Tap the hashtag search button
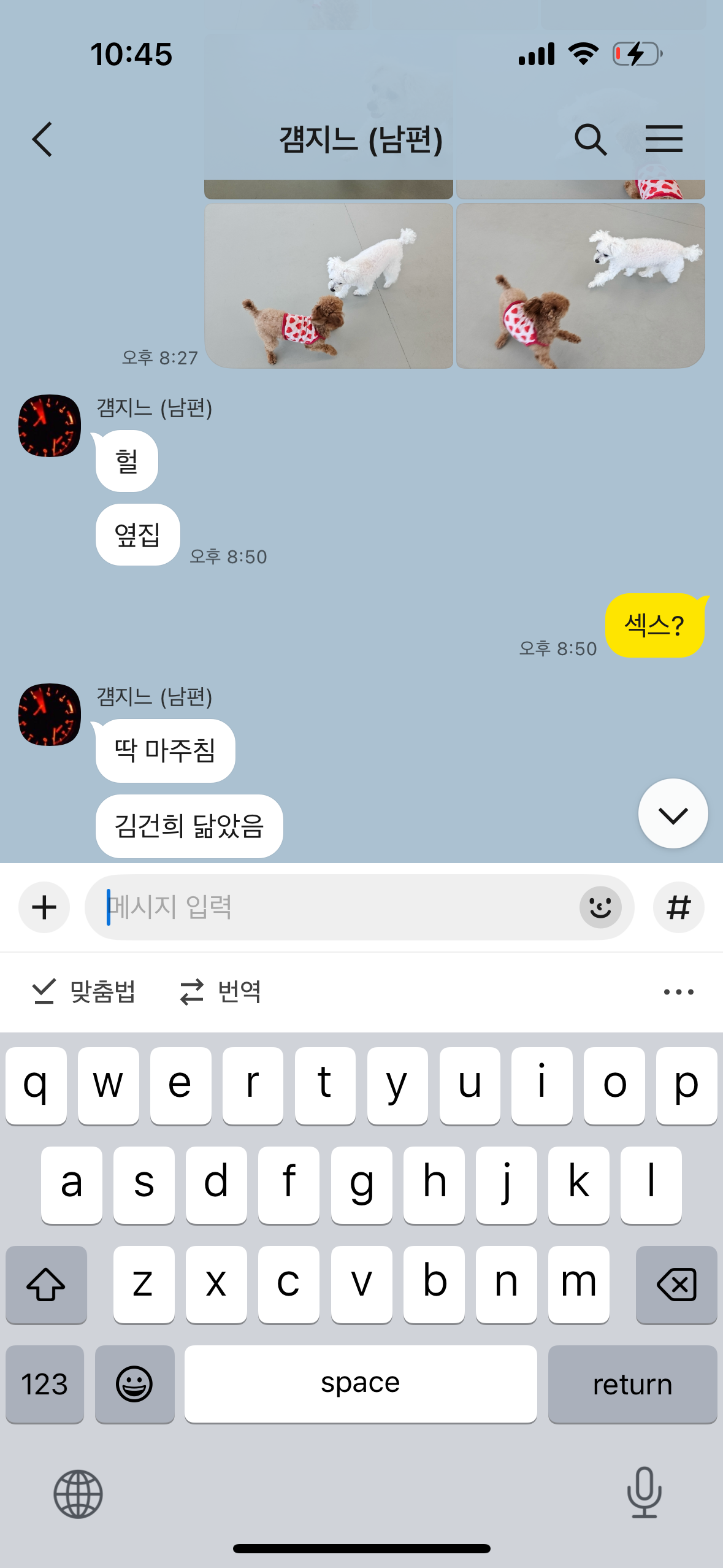 click(x=678, y=907)
